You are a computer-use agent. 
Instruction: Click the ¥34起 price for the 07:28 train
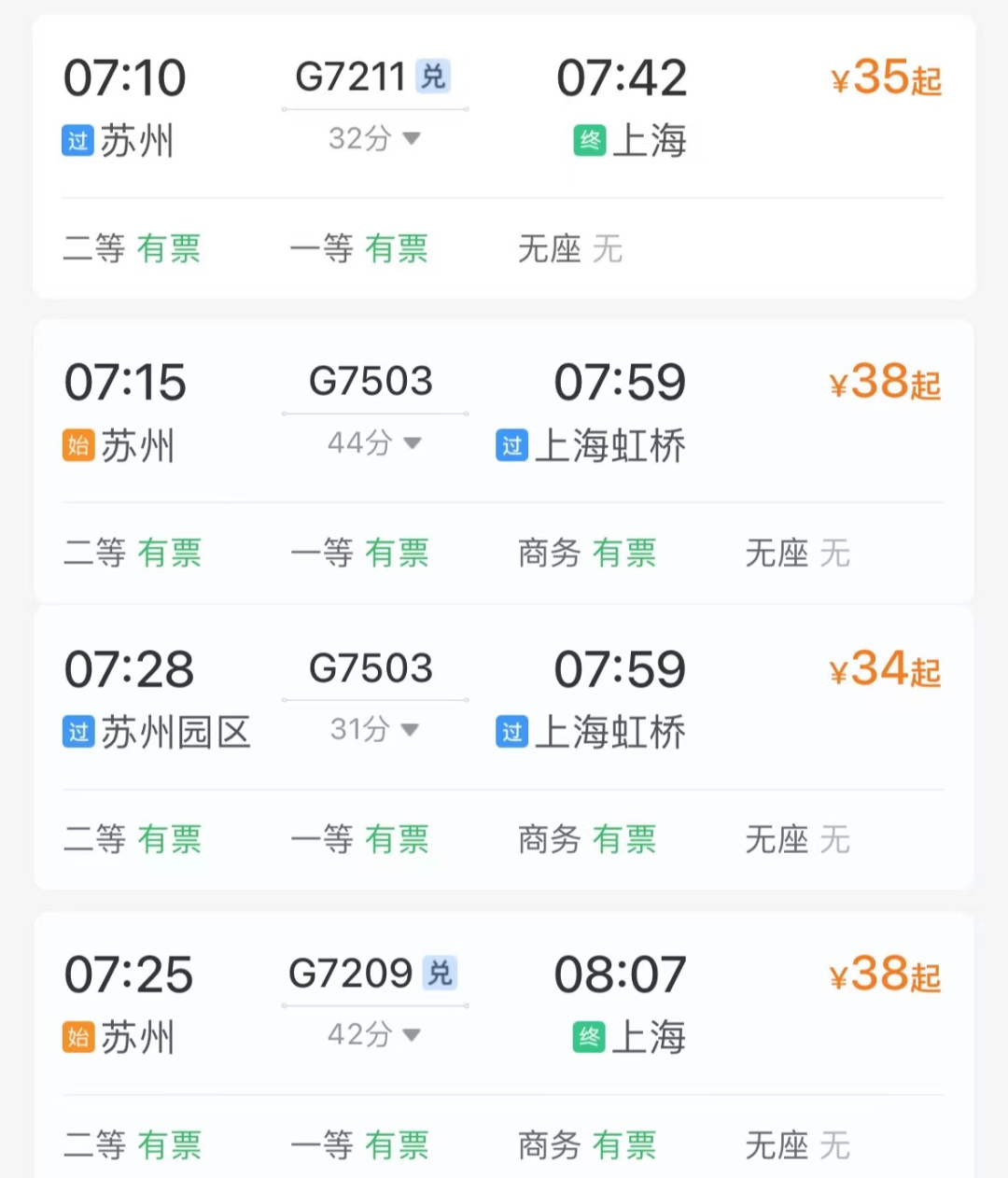pos(883,668)
